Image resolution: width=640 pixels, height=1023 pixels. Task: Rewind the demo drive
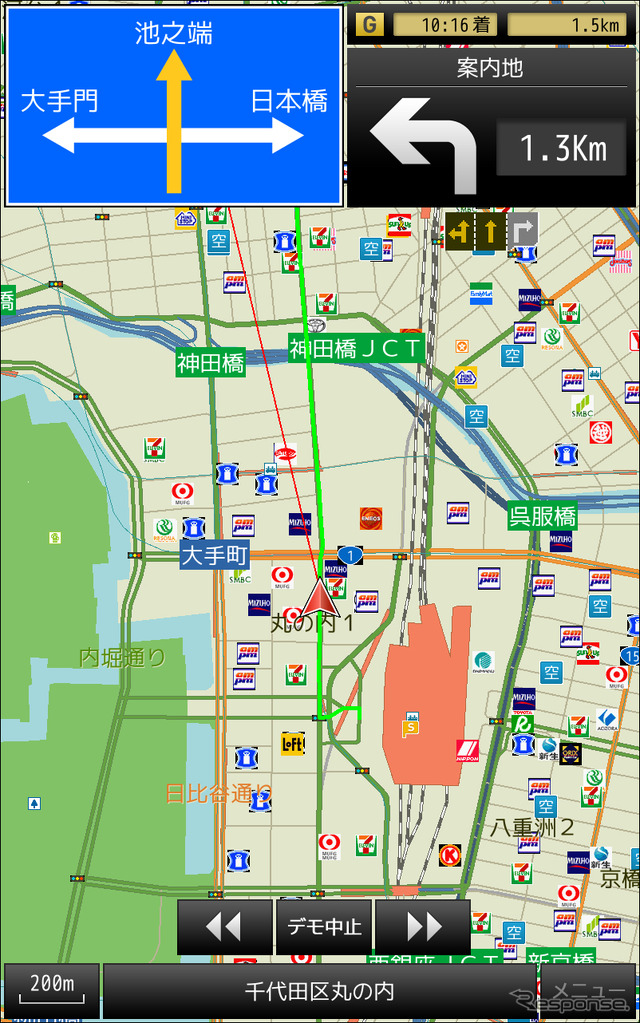click(x=224, y=927)
